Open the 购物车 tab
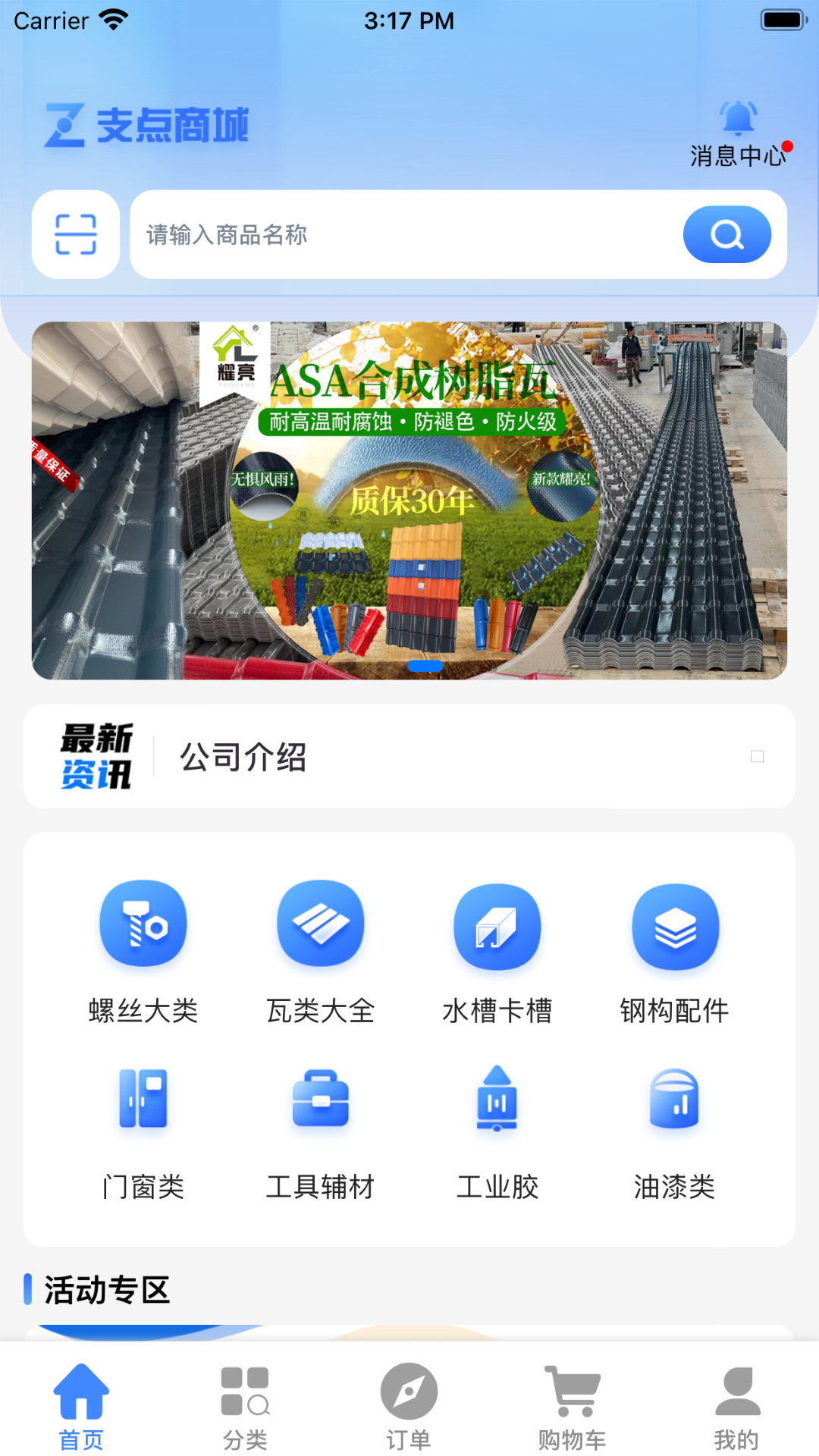819x1456 pixels. coord(573,1407)
